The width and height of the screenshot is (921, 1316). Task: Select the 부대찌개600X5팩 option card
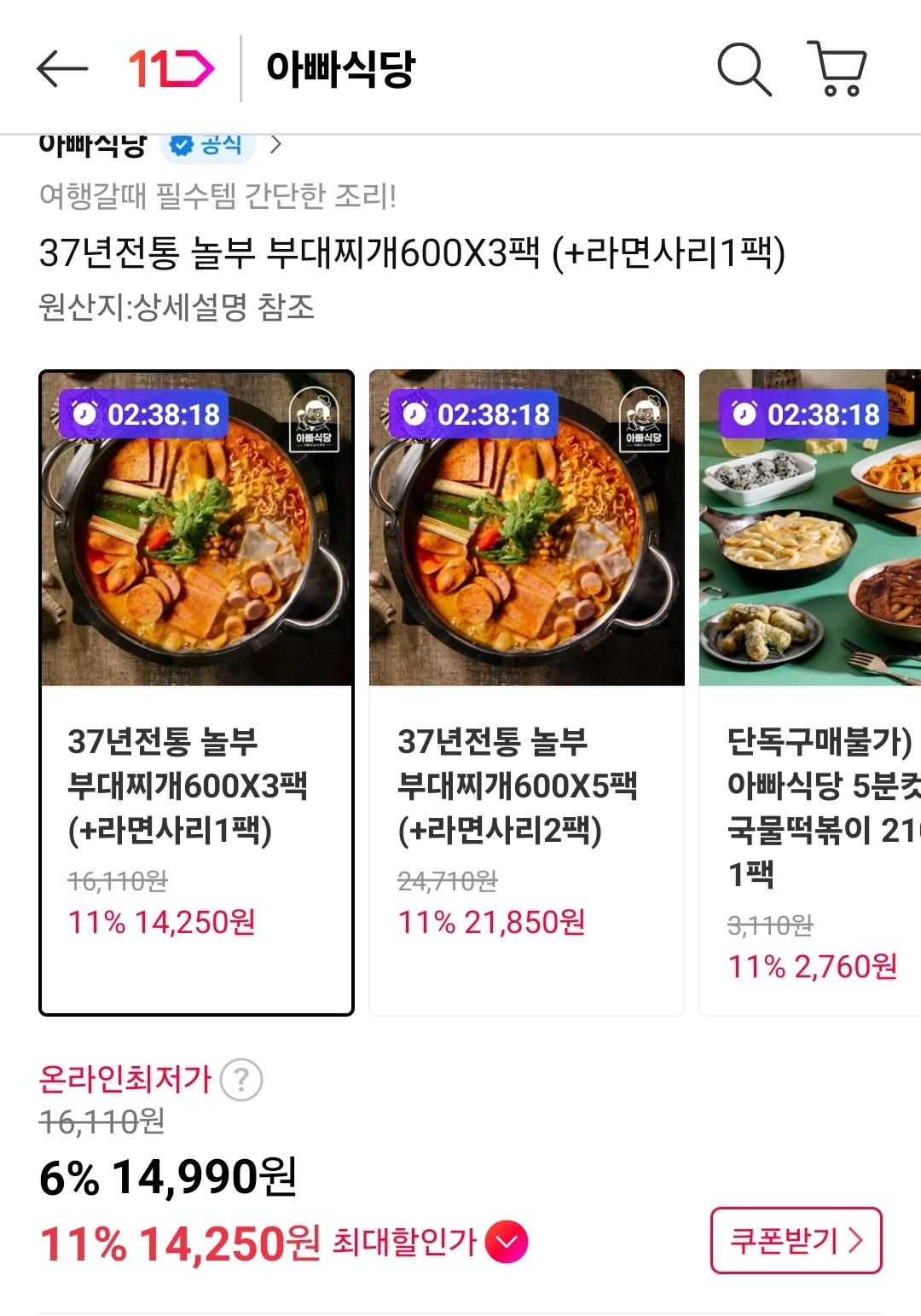coord(526,692)
